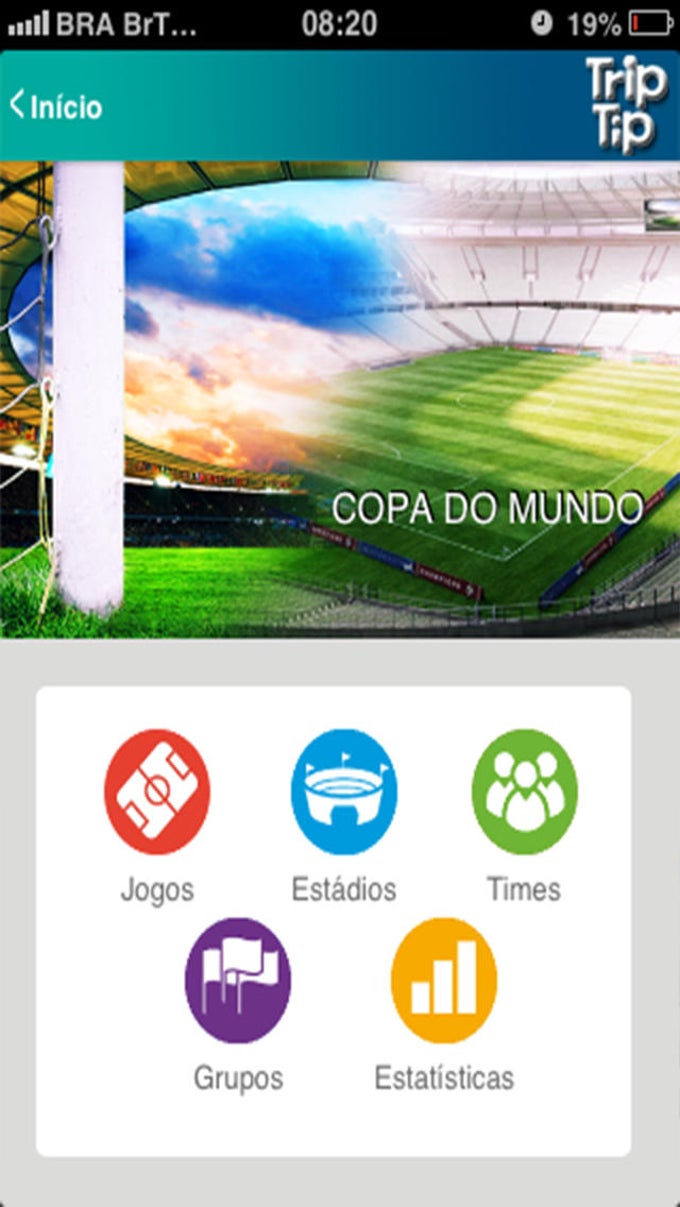Open the Grupos section
Image resolution: width=680 pixels, height=1207 pixels.
tap(238, 981)
